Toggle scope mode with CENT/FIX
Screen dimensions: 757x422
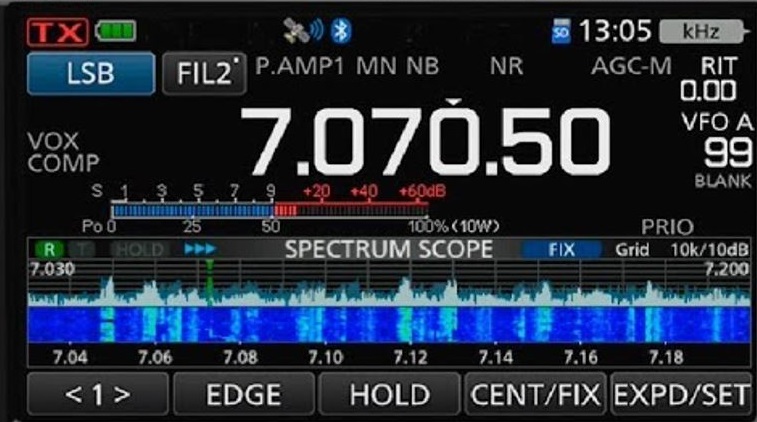pos(535,393)
